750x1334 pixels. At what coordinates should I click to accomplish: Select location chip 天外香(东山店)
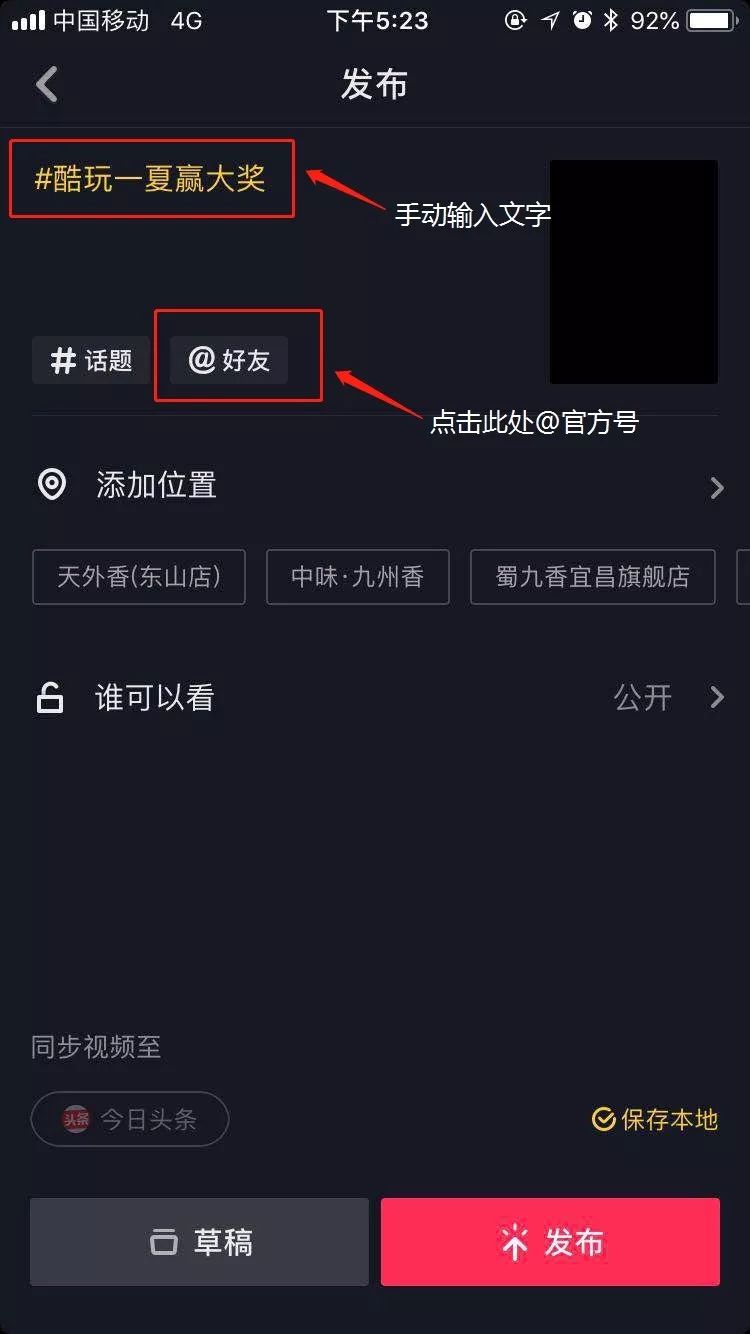[x=139, y=577]
